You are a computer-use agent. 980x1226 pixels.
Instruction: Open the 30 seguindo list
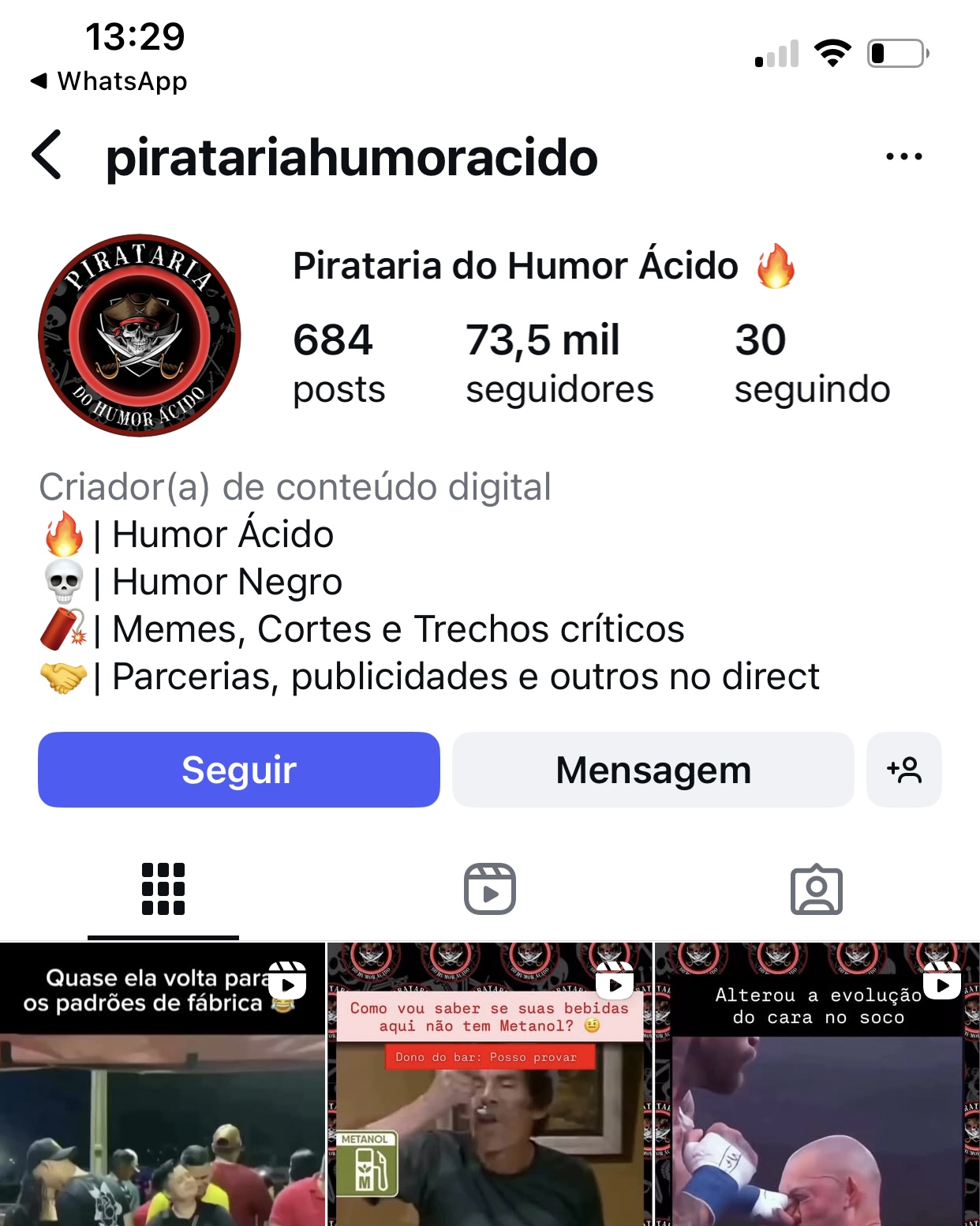pyautogui.click(x=813, y=362)
